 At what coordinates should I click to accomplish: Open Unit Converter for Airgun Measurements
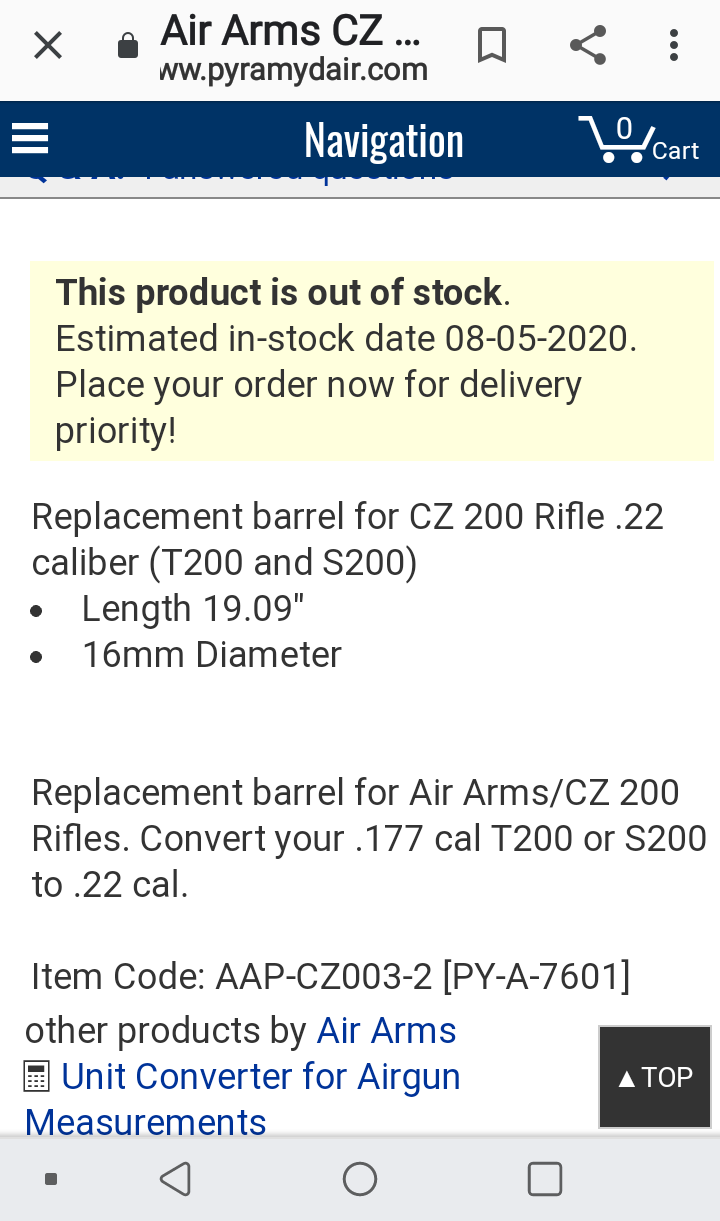pos(260,1077)
